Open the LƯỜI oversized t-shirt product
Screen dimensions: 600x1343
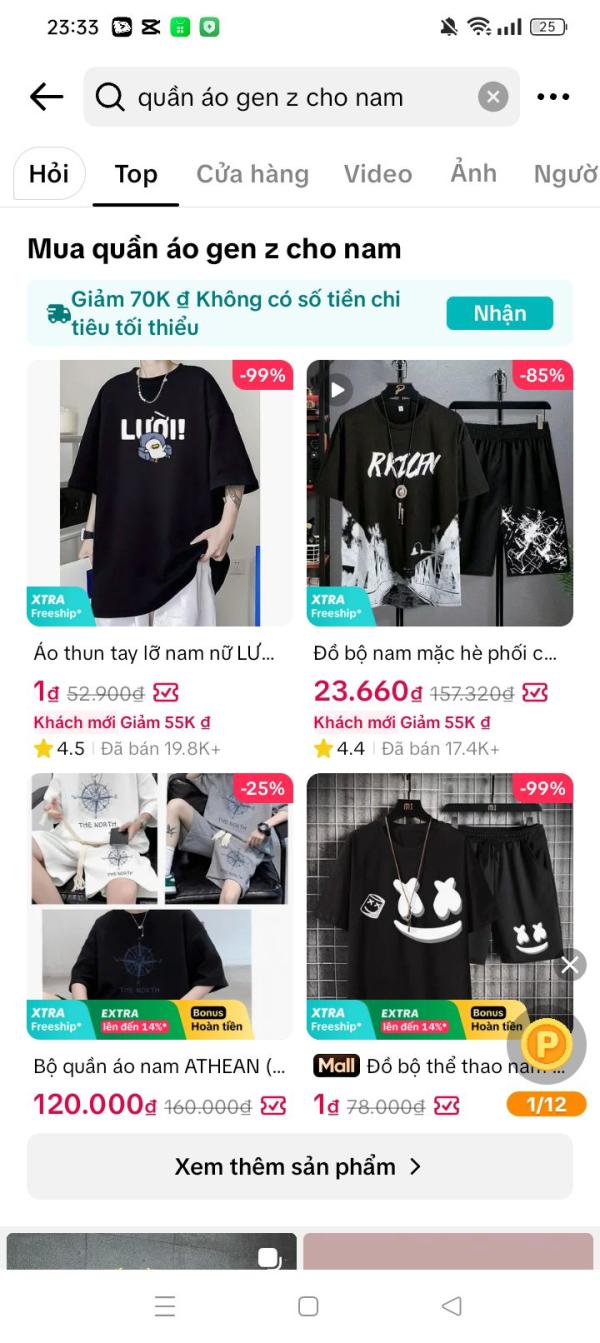(160, 493)
